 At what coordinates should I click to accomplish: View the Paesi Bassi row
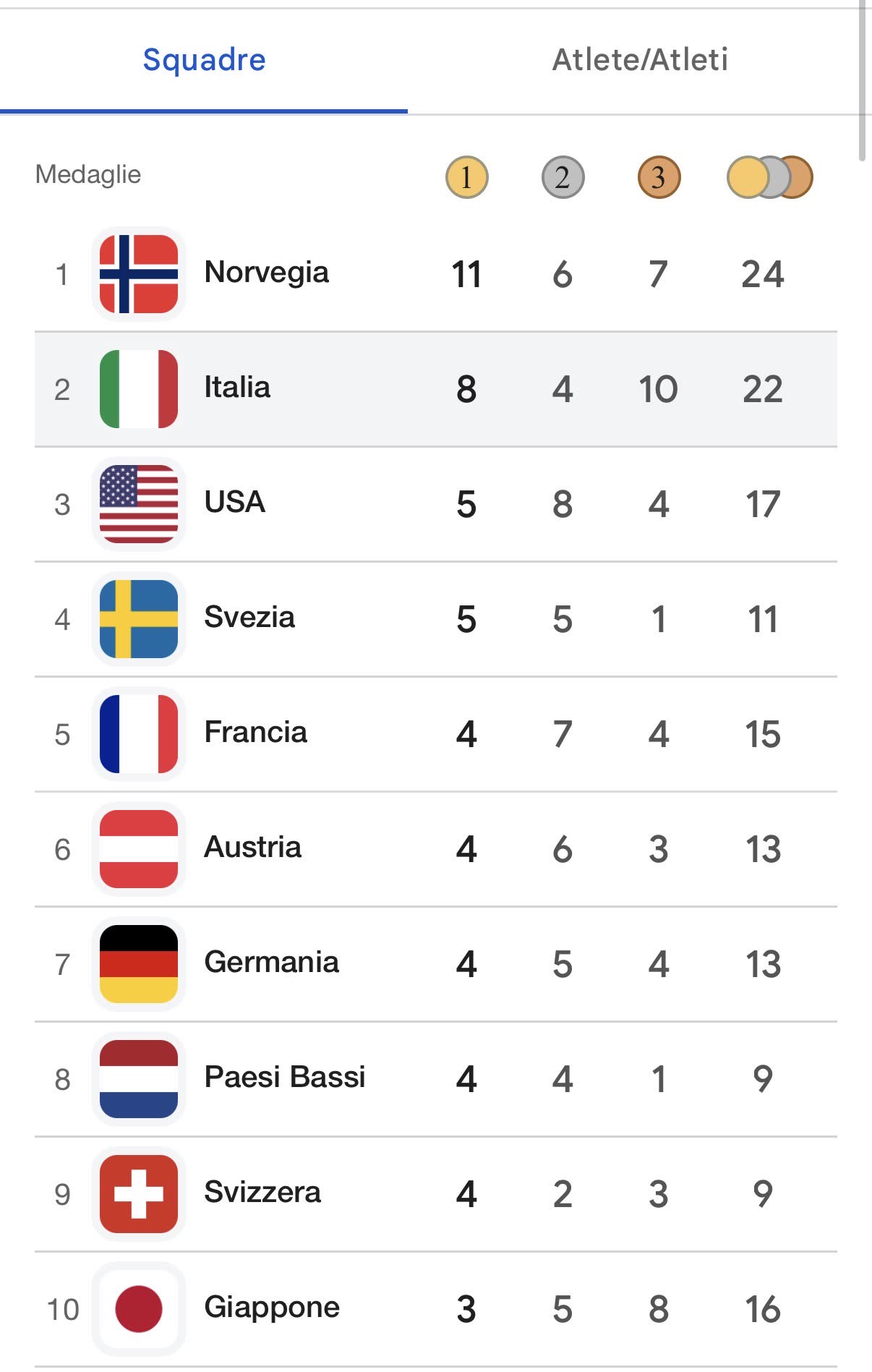pos(436,1079)
